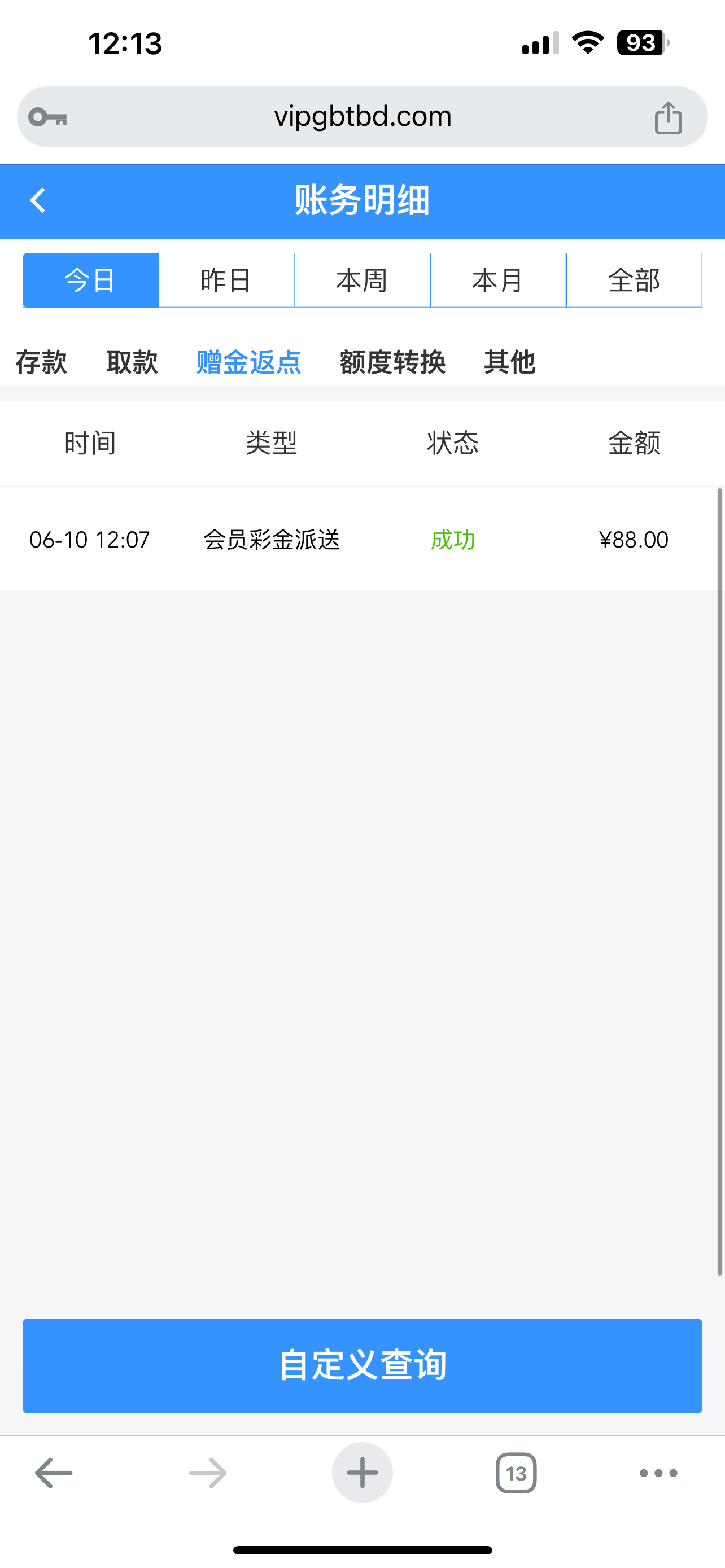
Task: Open the 其他 category
Action: pyautogui.click(x=509, y=362)
